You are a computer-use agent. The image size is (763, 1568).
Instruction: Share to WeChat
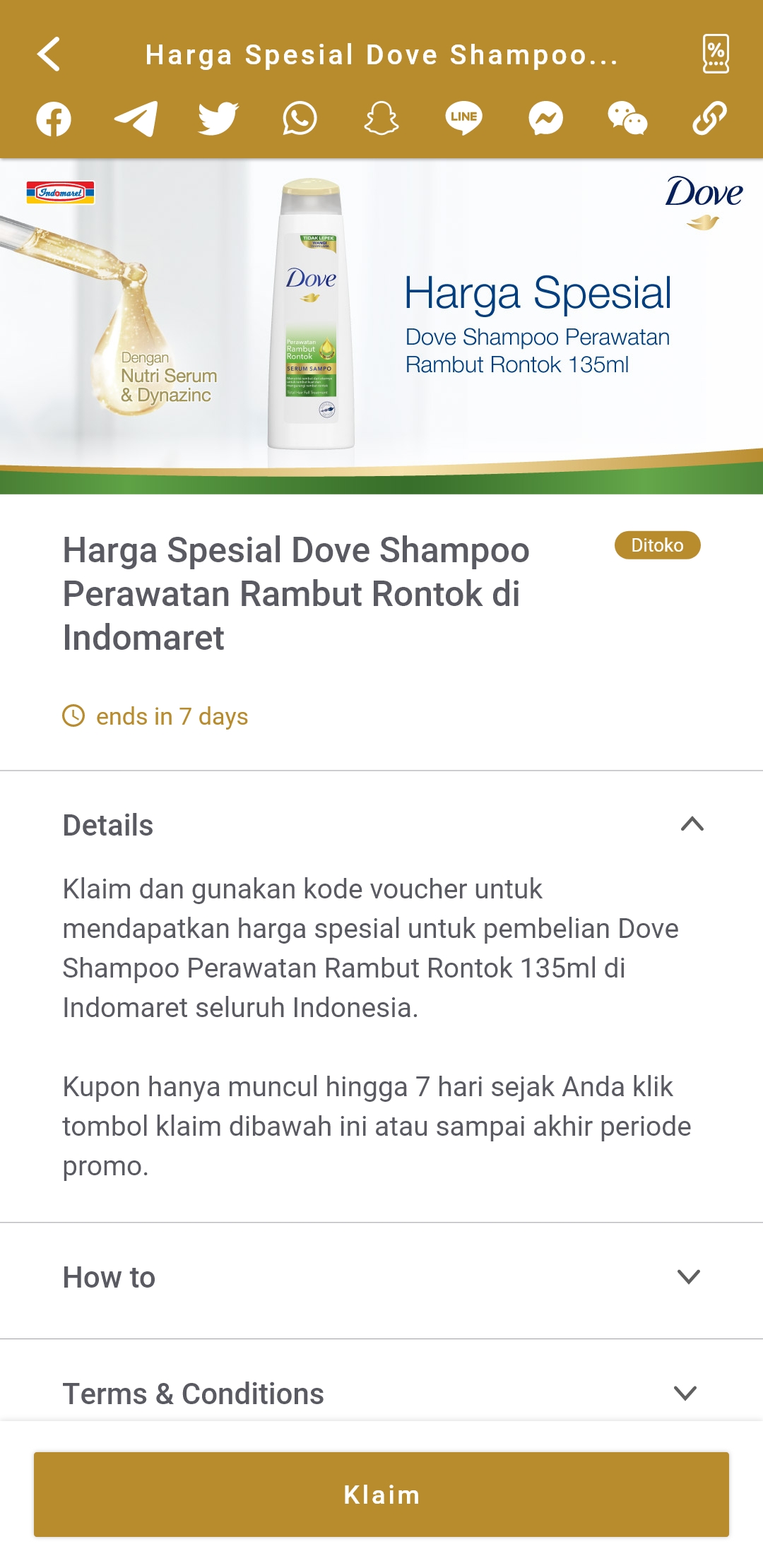pyautogui.click(x=627, y=118)
